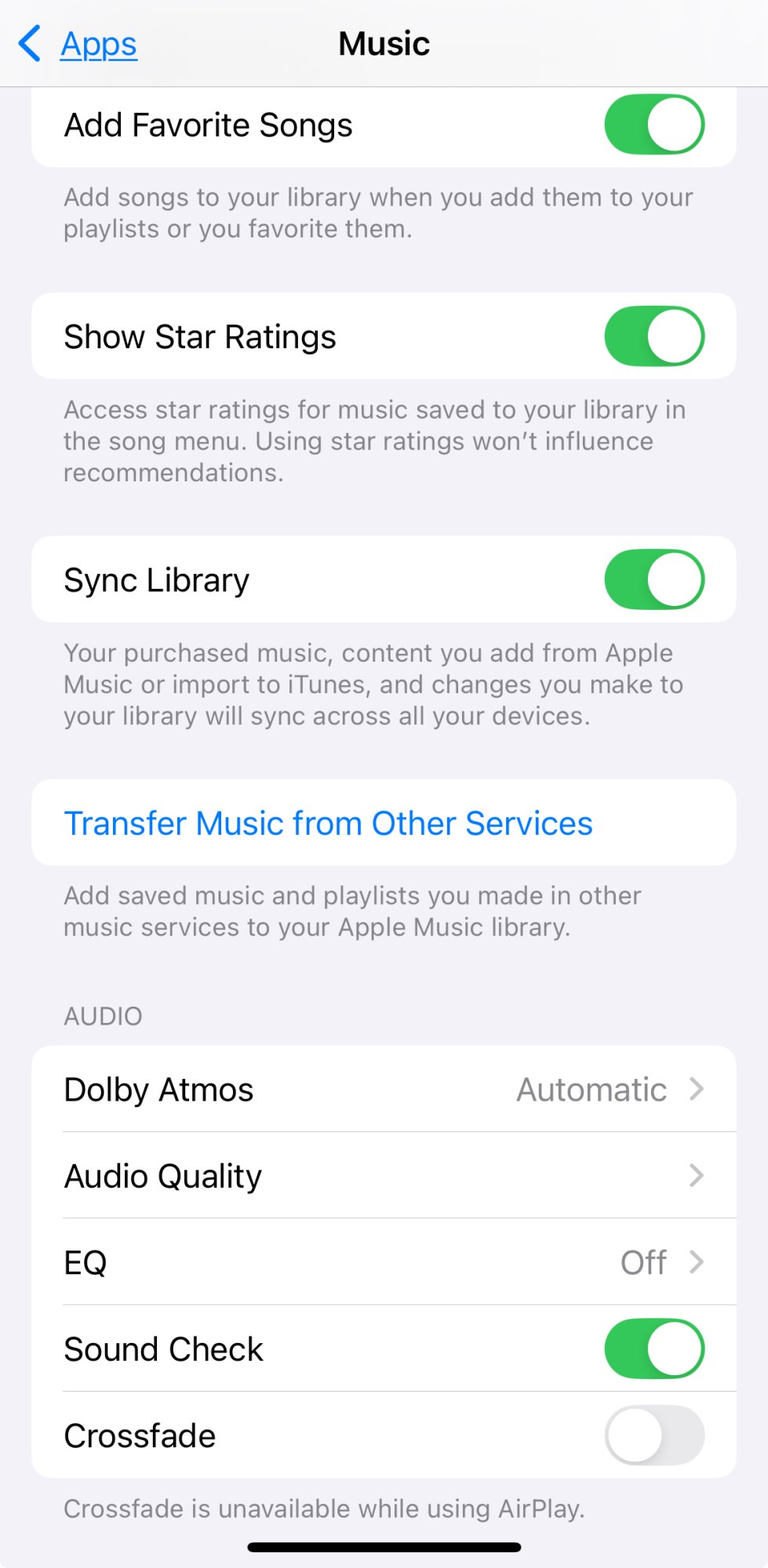Open Audio Quality options
This screenshot has width=768, height=1568.
tap(384, 1175)
